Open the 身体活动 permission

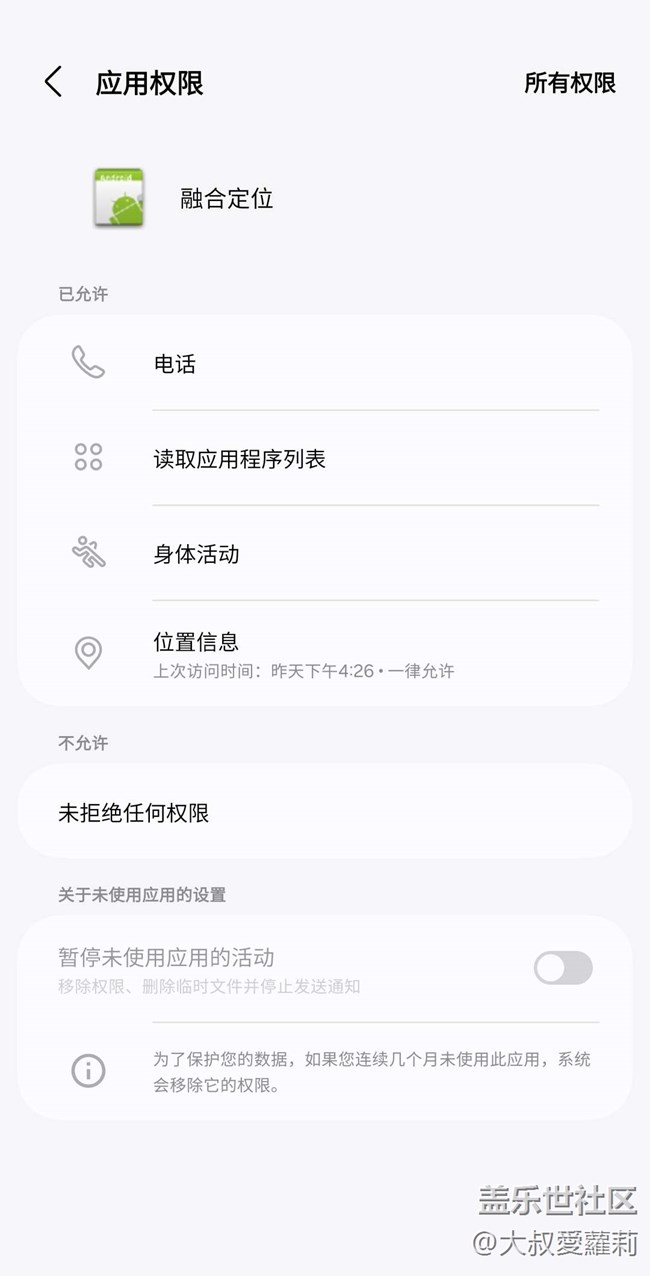324,554
